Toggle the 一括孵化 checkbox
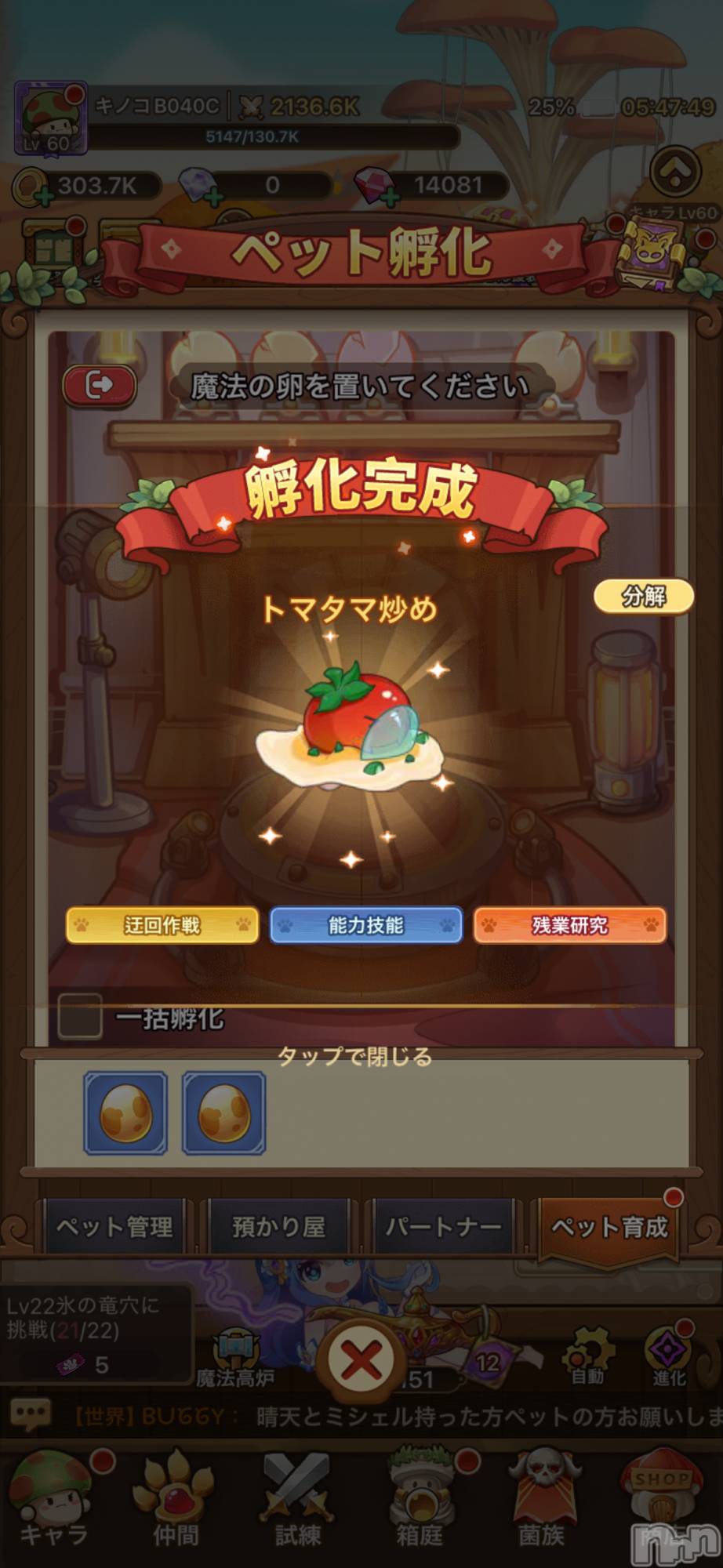This screenshot has height=1568, width=723. coord(81,1017)
